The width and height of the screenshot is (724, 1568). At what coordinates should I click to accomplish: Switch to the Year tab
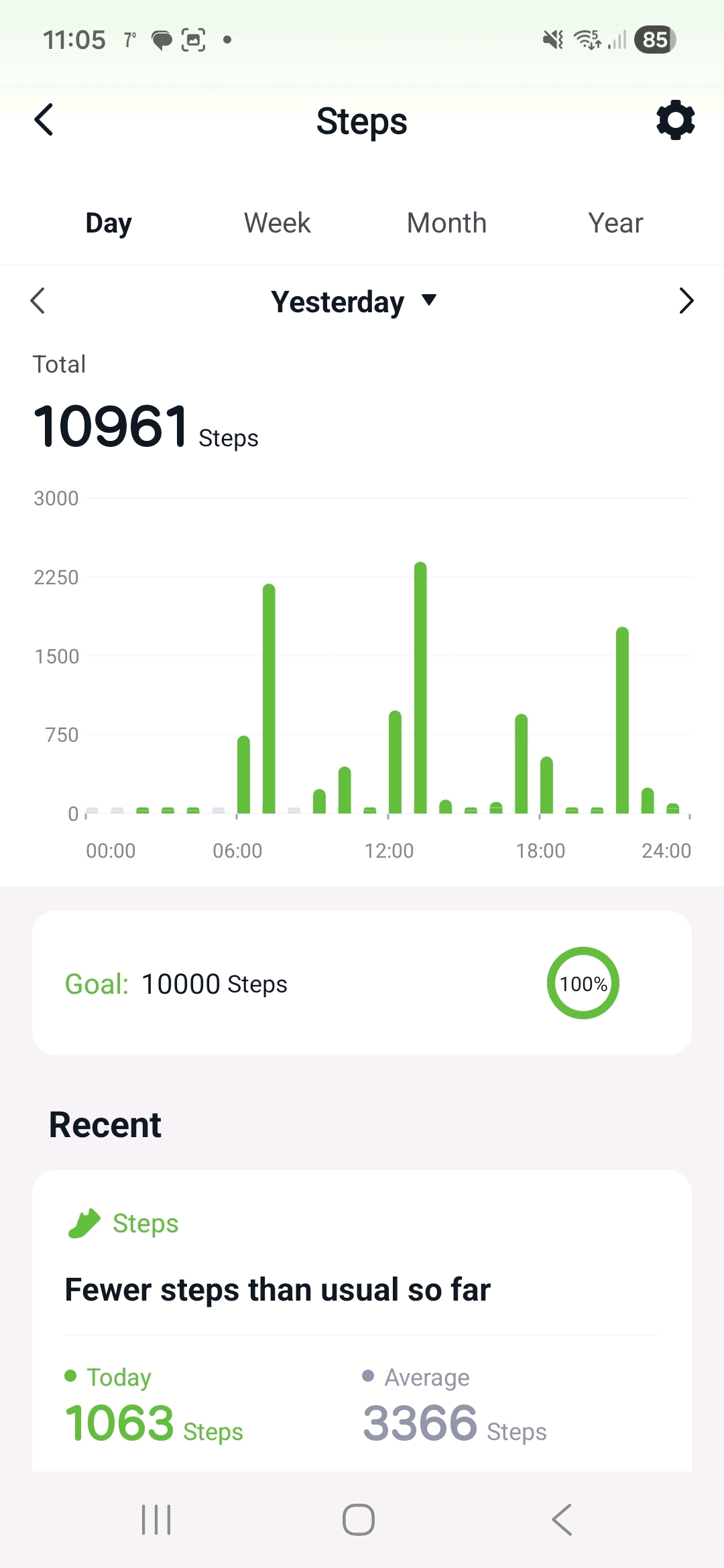(615, 223)
